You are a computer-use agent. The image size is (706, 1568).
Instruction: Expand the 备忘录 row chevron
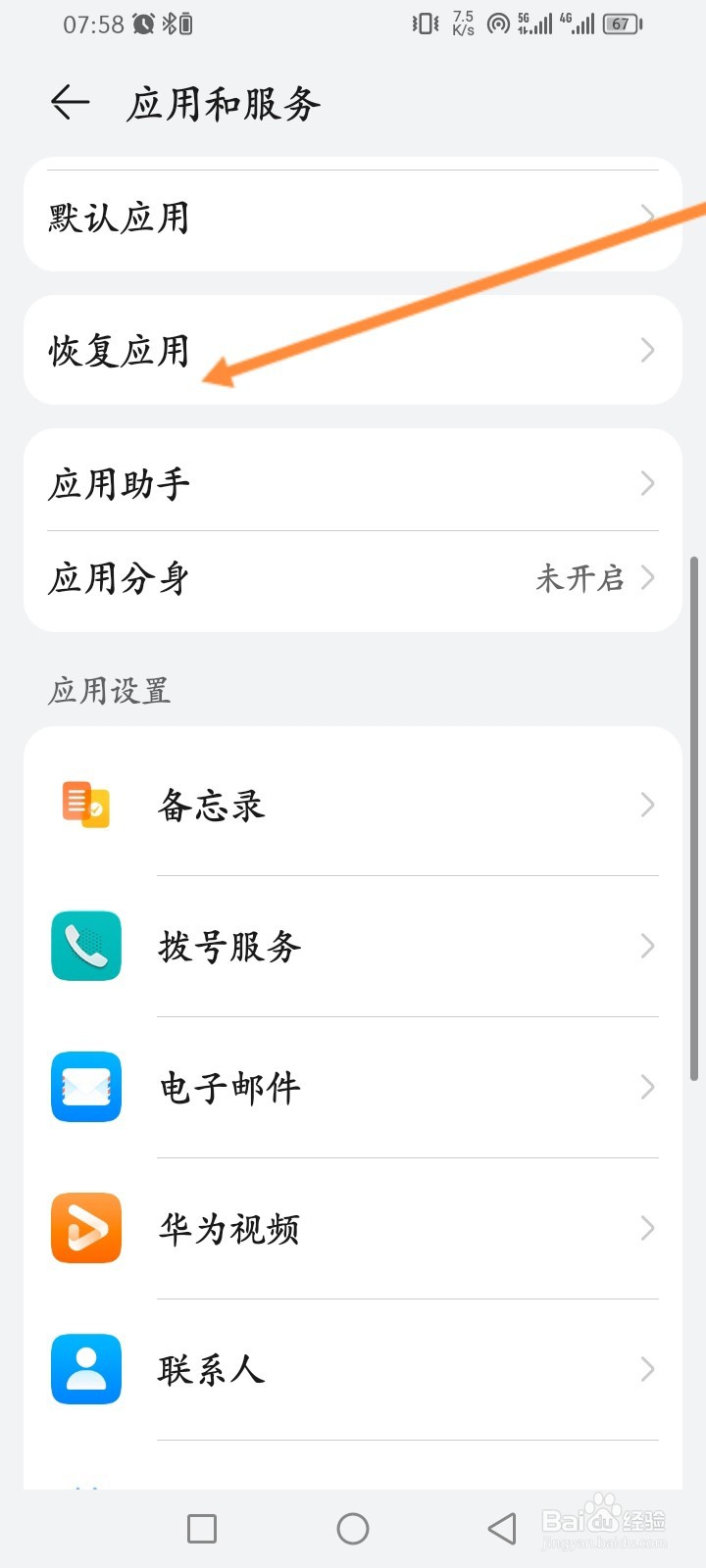[x=646, y=805]
